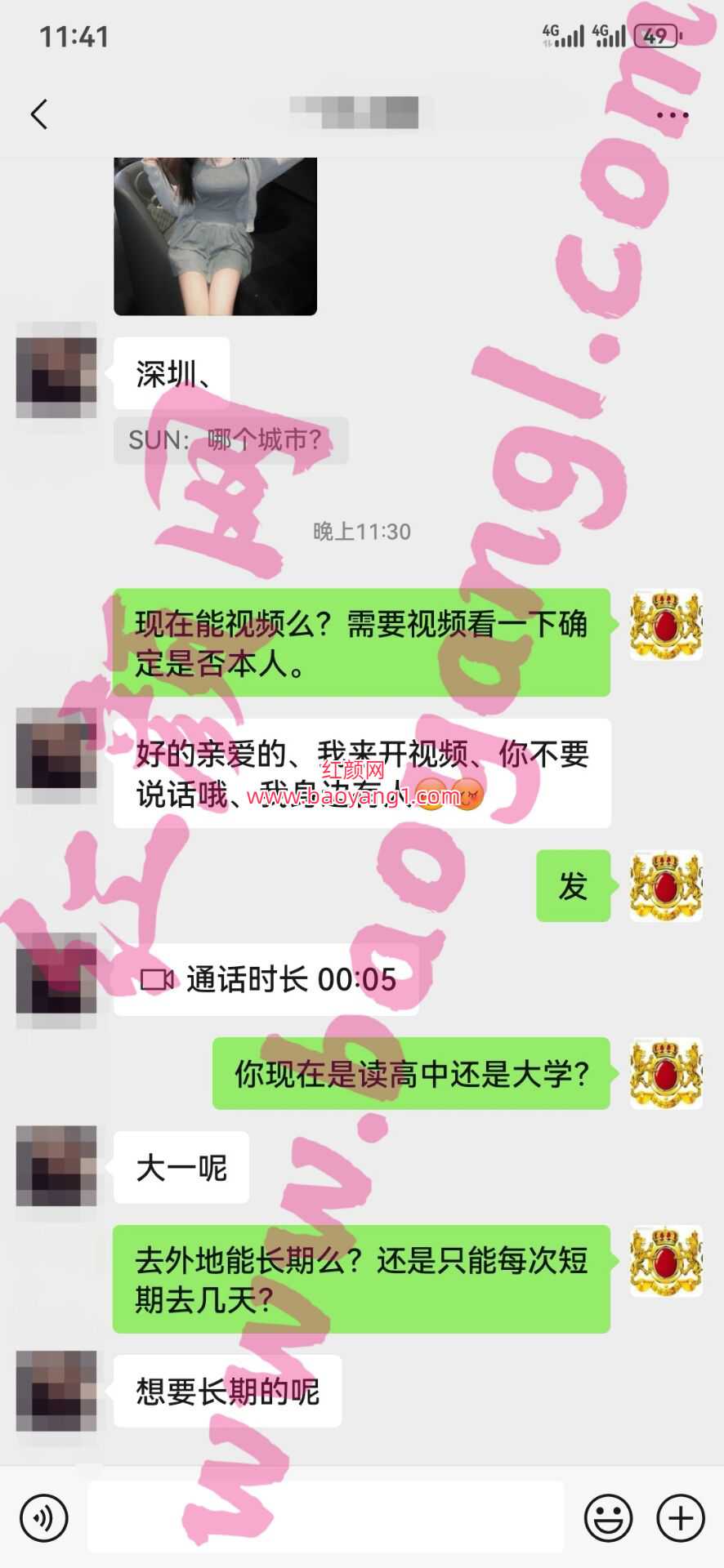The image size is (724, 1568).
Task: Go back to the chat list
Action: 39,114
